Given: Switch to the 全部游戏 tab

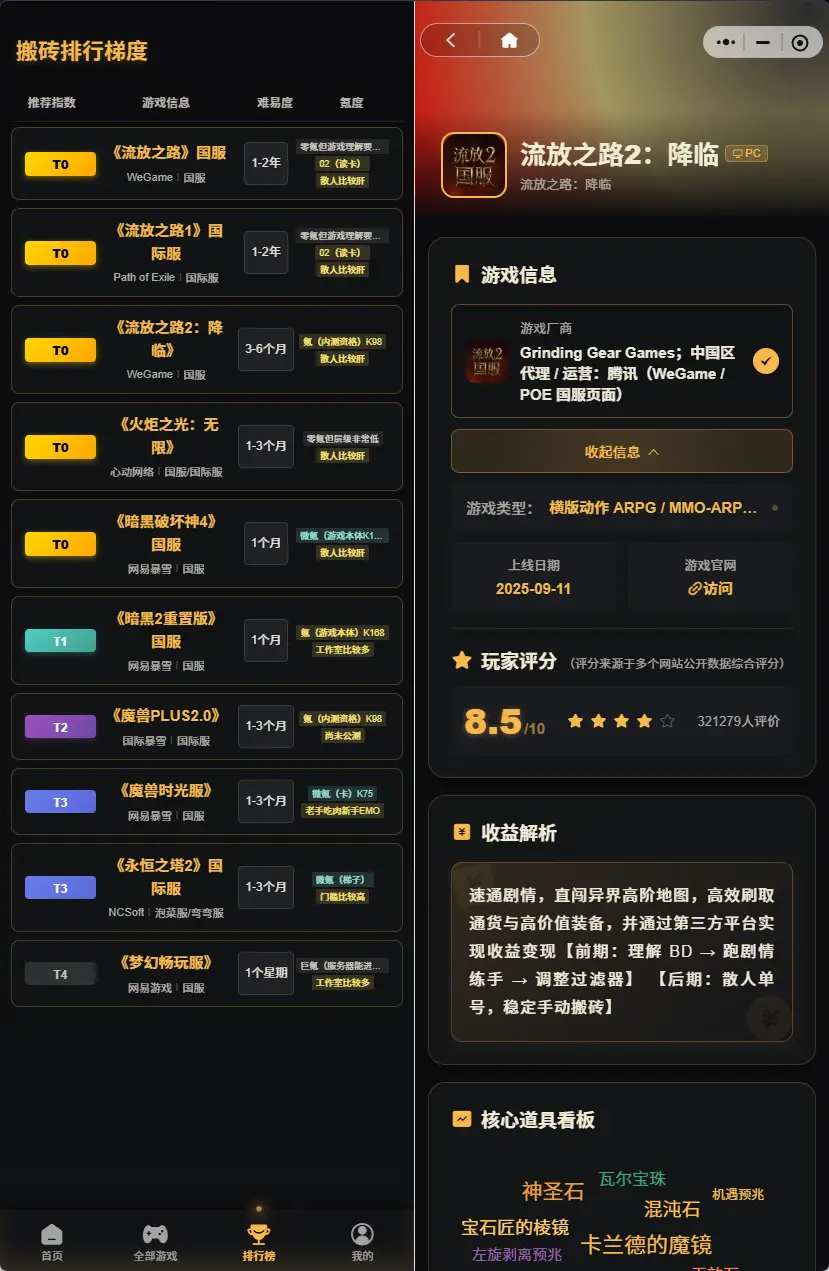Looking at the screenshot, I should click(155, 1241).
